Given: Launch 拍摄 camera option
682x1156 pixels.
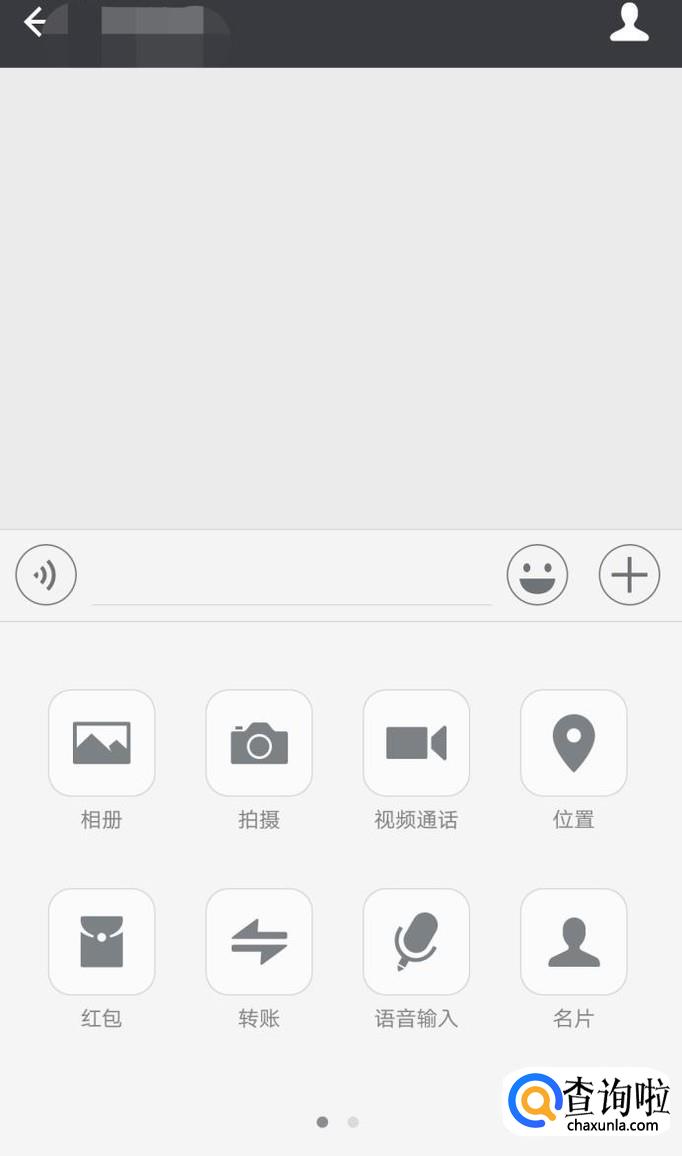Looking at the screenshot, I should pyautogui.click(x=259, y=742).
